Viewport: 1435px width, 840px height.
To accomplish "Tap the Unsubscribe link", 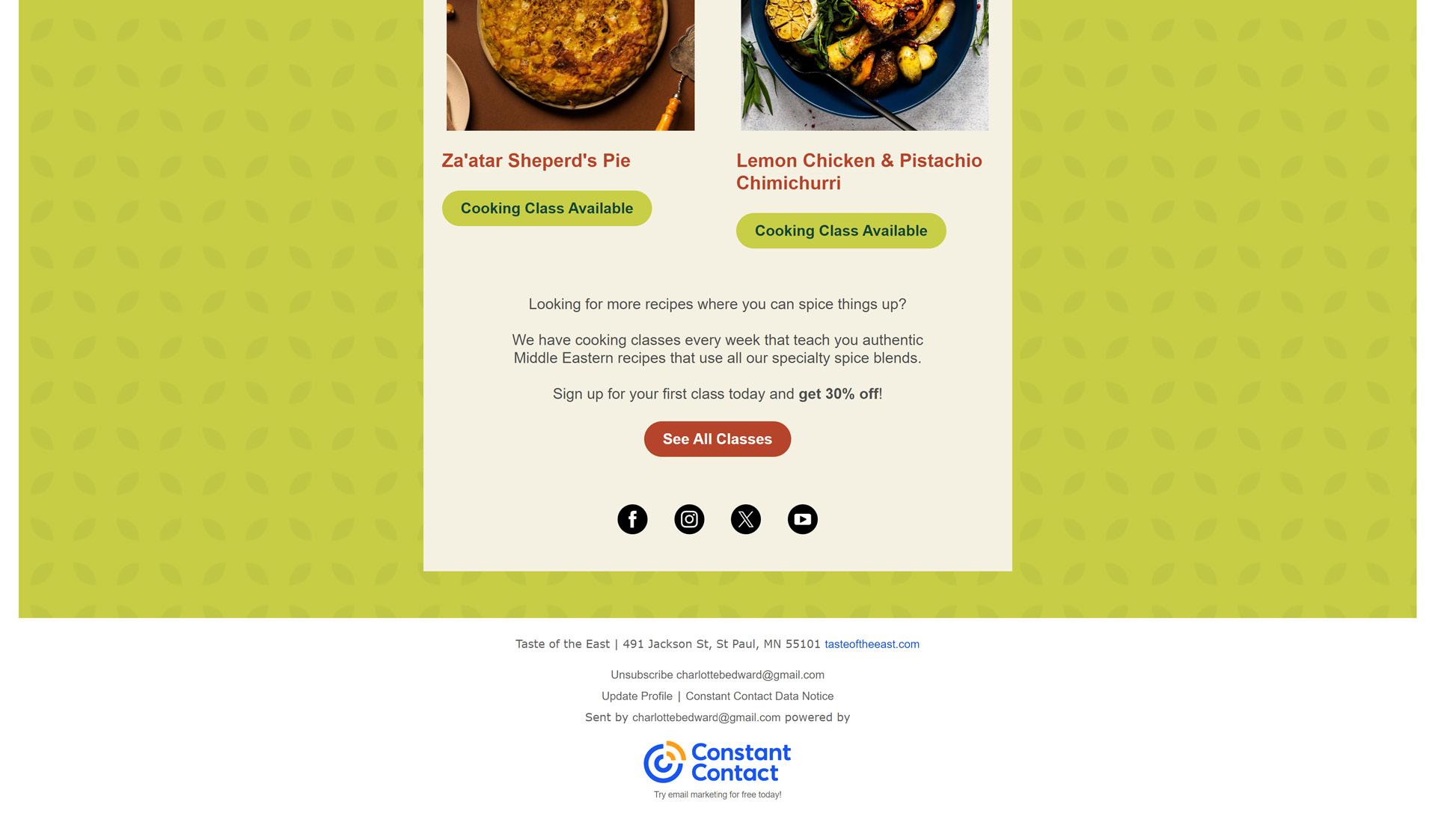I will click(642, 675).
